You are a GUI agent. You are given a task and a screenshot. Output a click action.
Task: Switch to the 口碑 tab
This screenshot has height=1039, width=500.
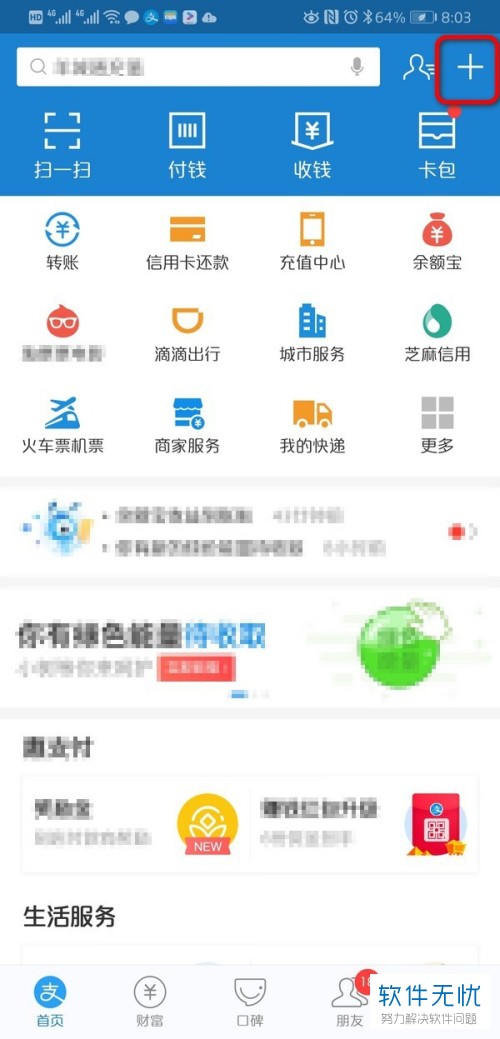250,1002
